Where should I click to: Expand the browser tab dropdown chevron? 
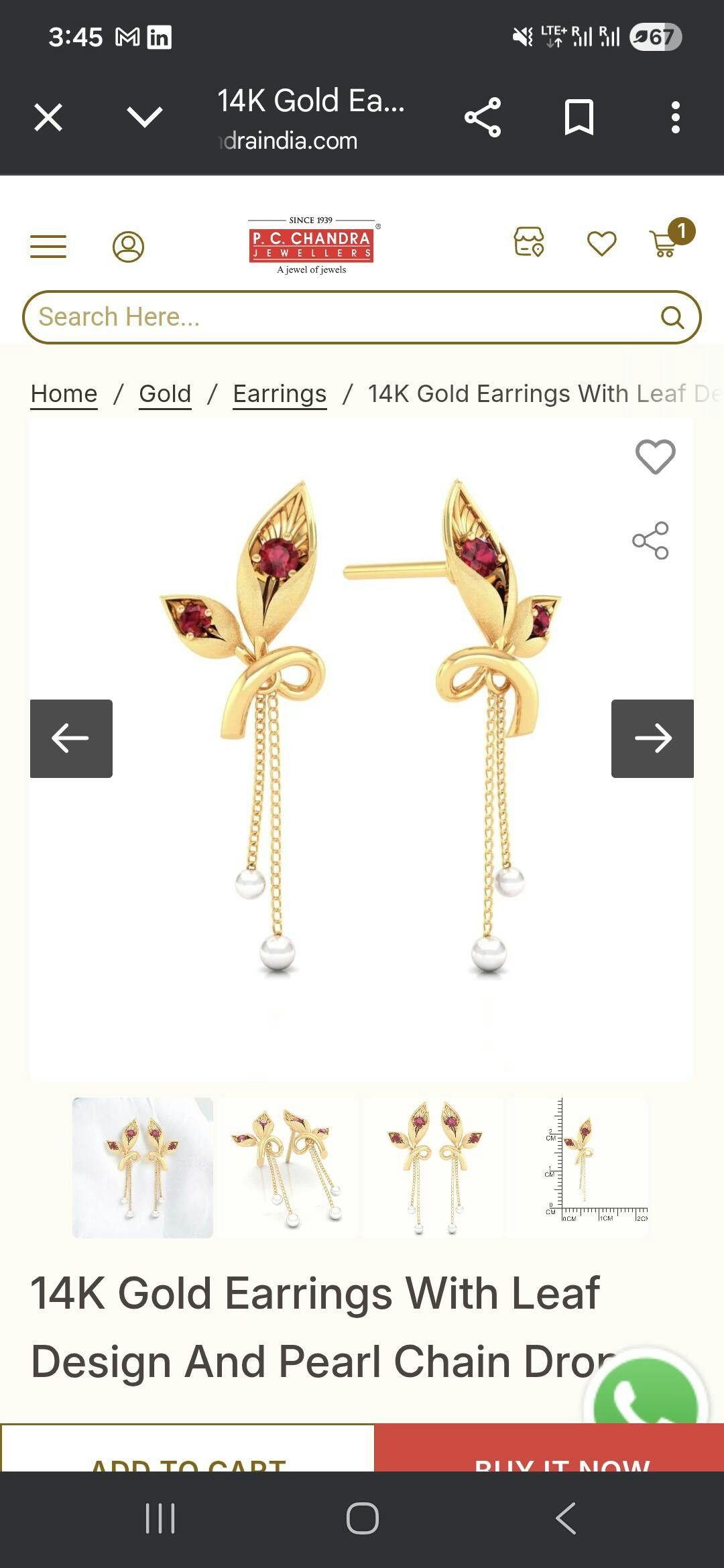point(145,117)
